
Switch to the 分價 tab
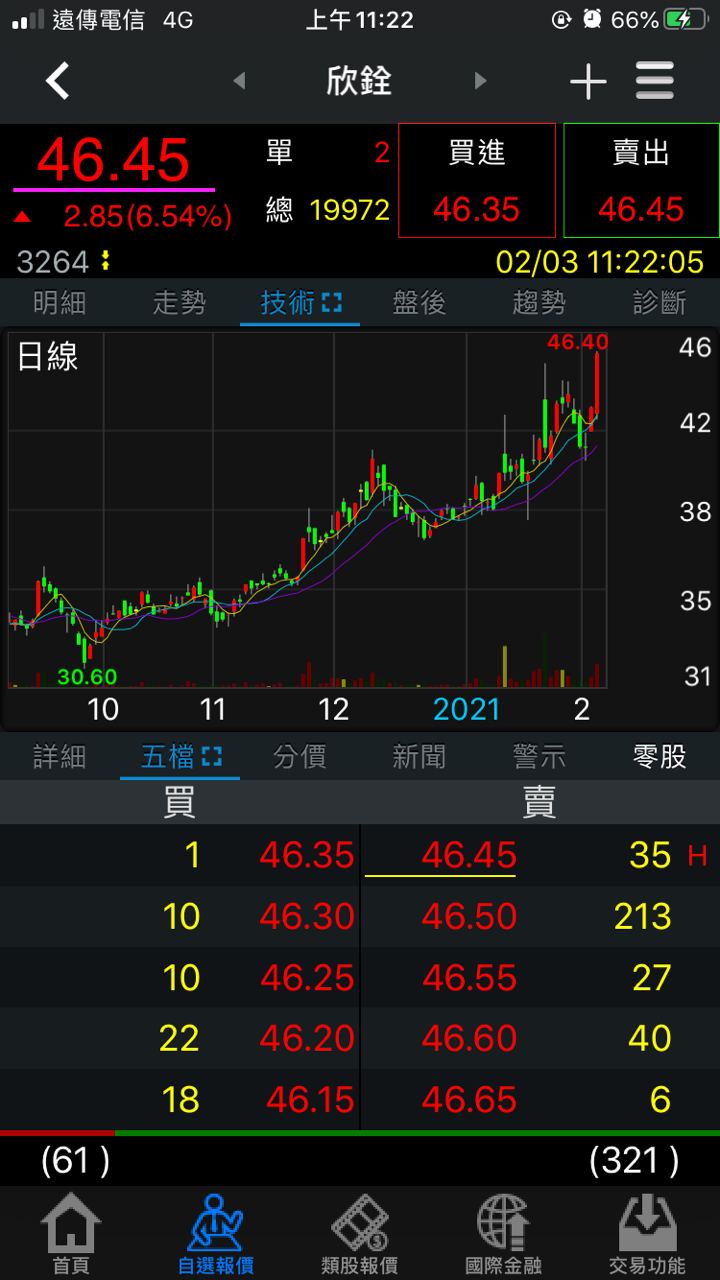tap(299, 757)
